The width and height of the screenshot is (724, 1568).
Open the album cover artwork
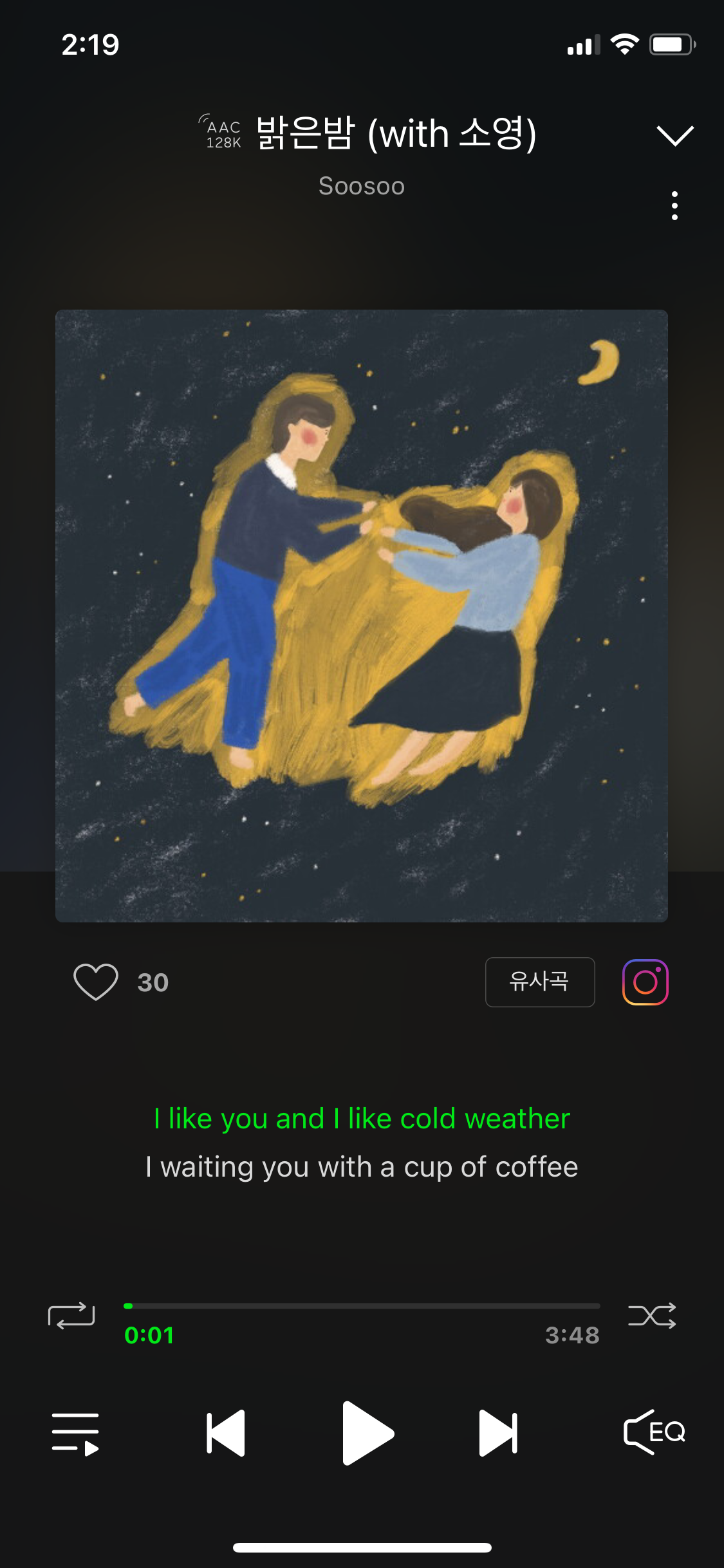coord(362,616)
